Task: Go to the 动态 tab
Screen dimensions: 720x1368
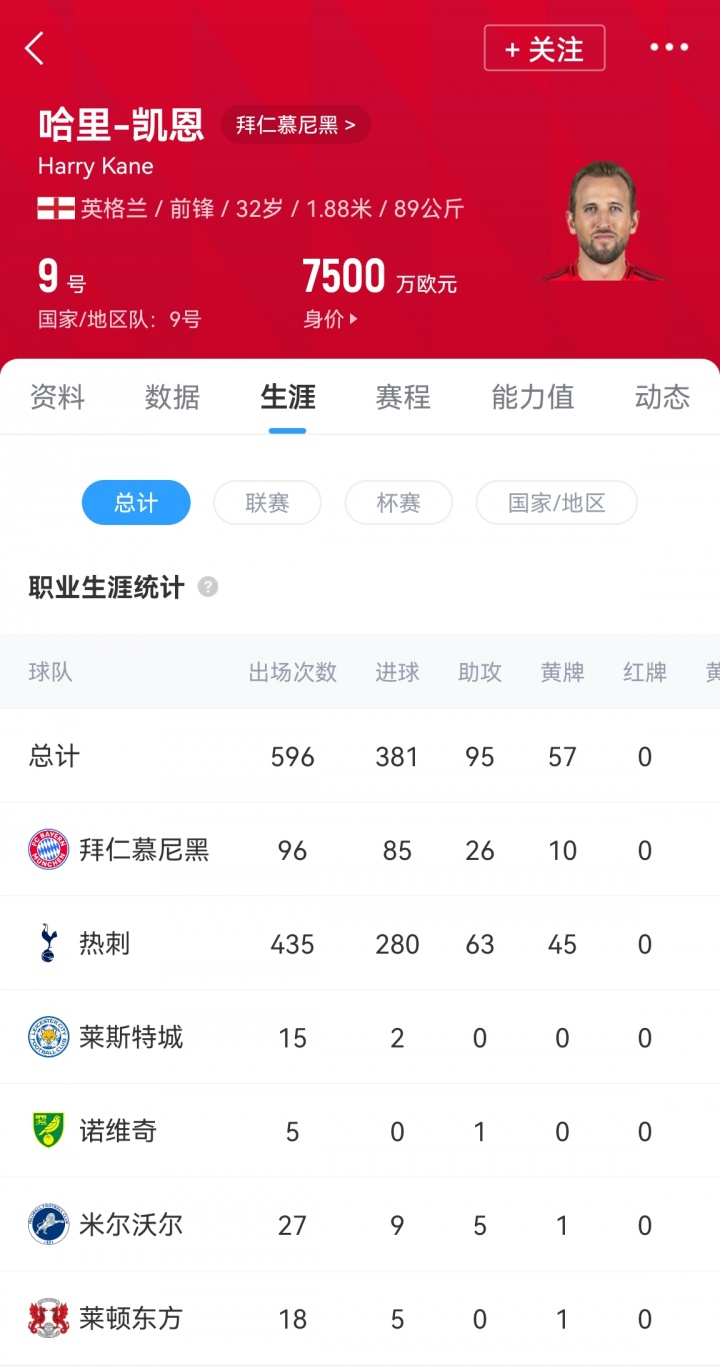Action: click(x=662, y=397)
